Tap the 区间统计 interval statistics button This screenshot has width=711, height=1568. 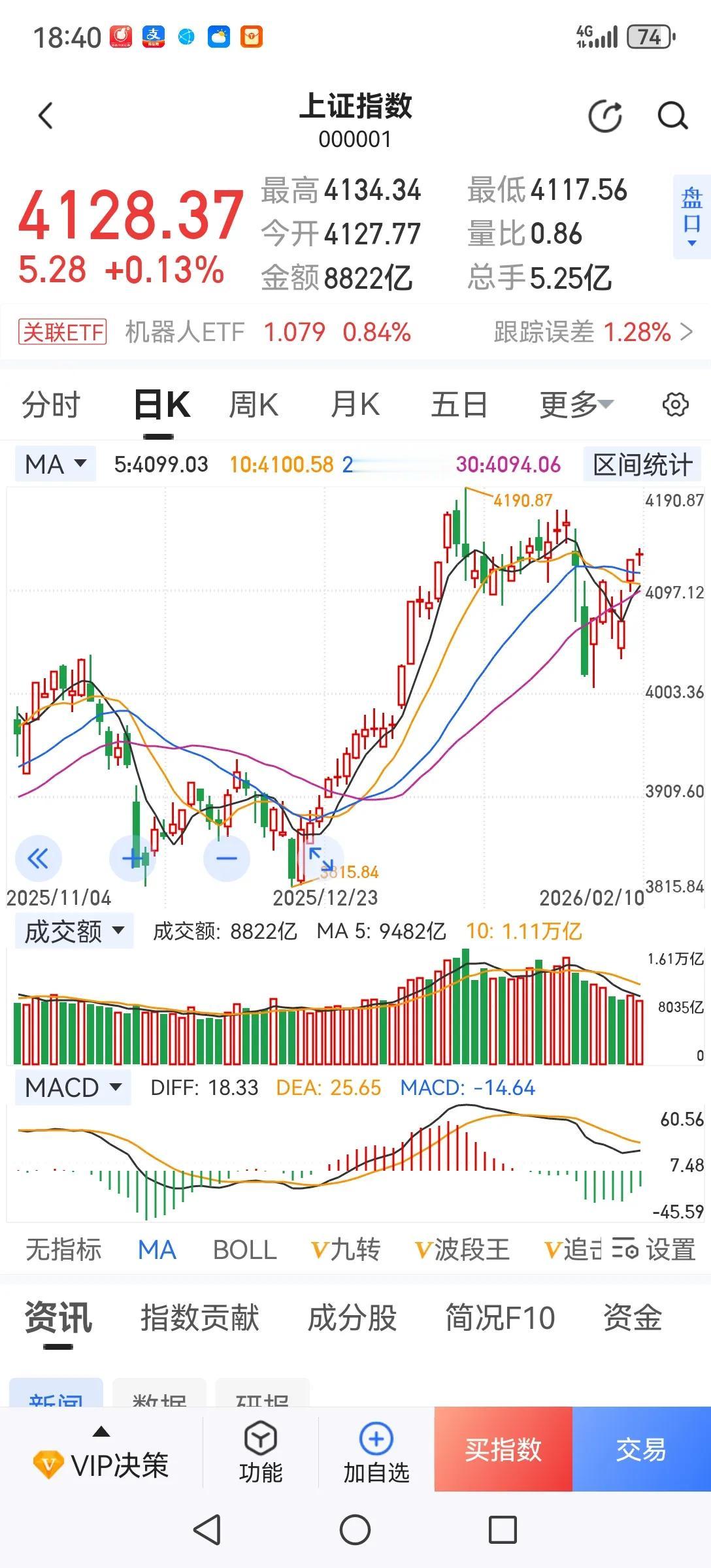642,464
